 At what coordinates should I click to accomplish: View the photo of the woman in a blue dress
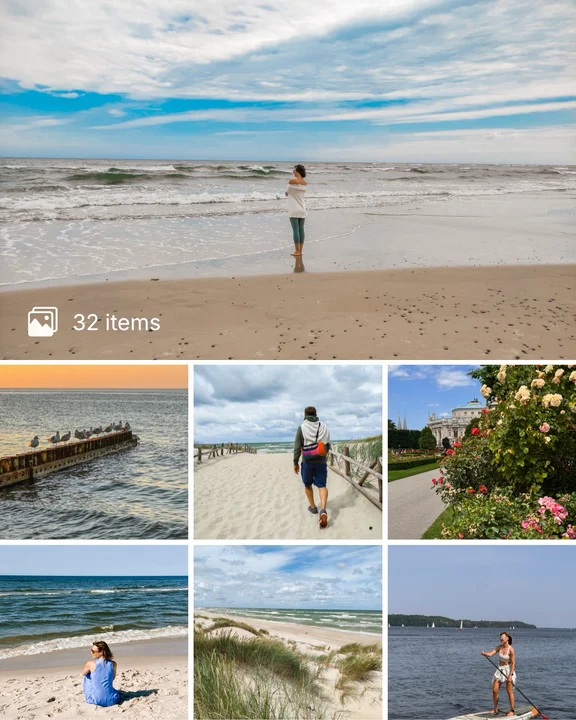[x=94, y=633]
